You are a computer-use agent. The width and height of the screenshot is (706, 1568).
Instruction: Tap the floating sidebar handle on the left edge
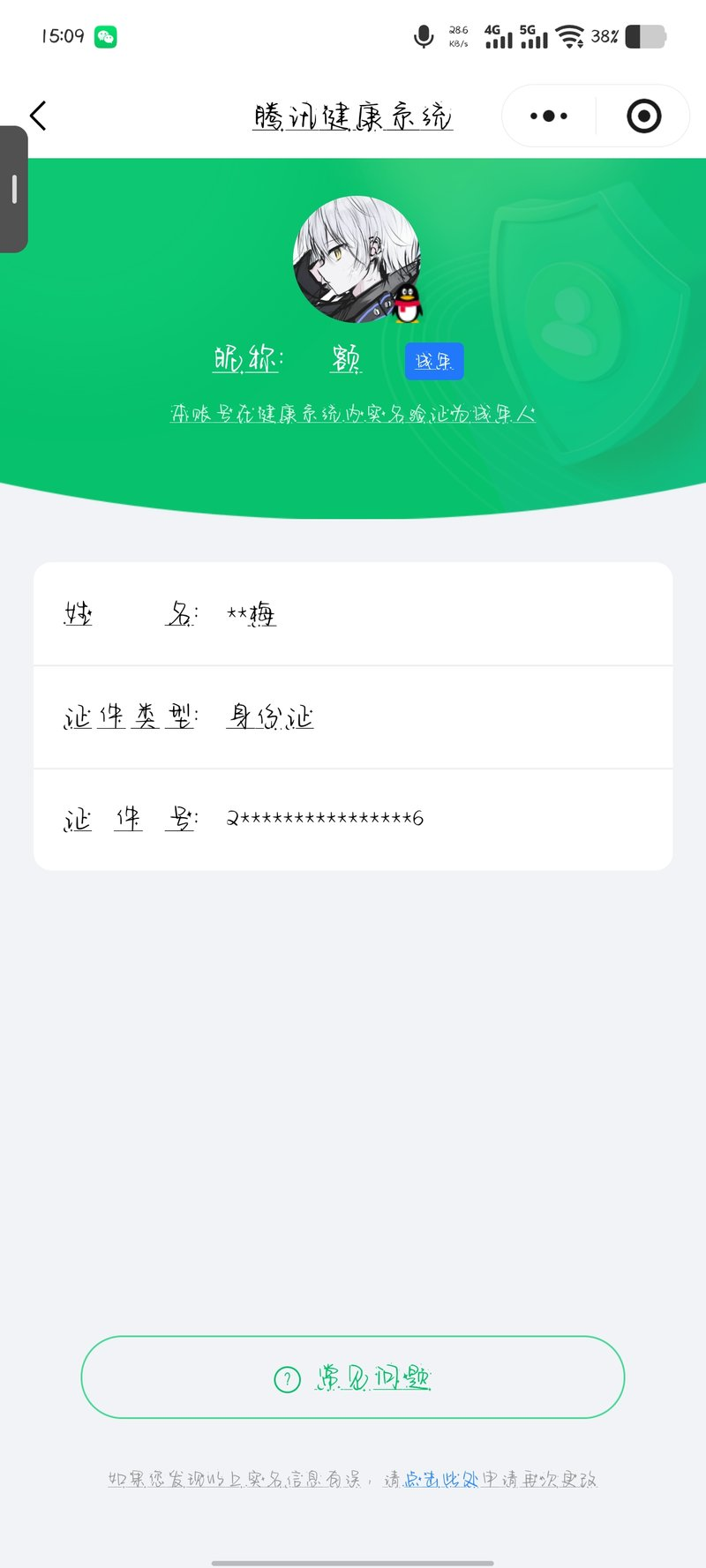click(13, 190)
